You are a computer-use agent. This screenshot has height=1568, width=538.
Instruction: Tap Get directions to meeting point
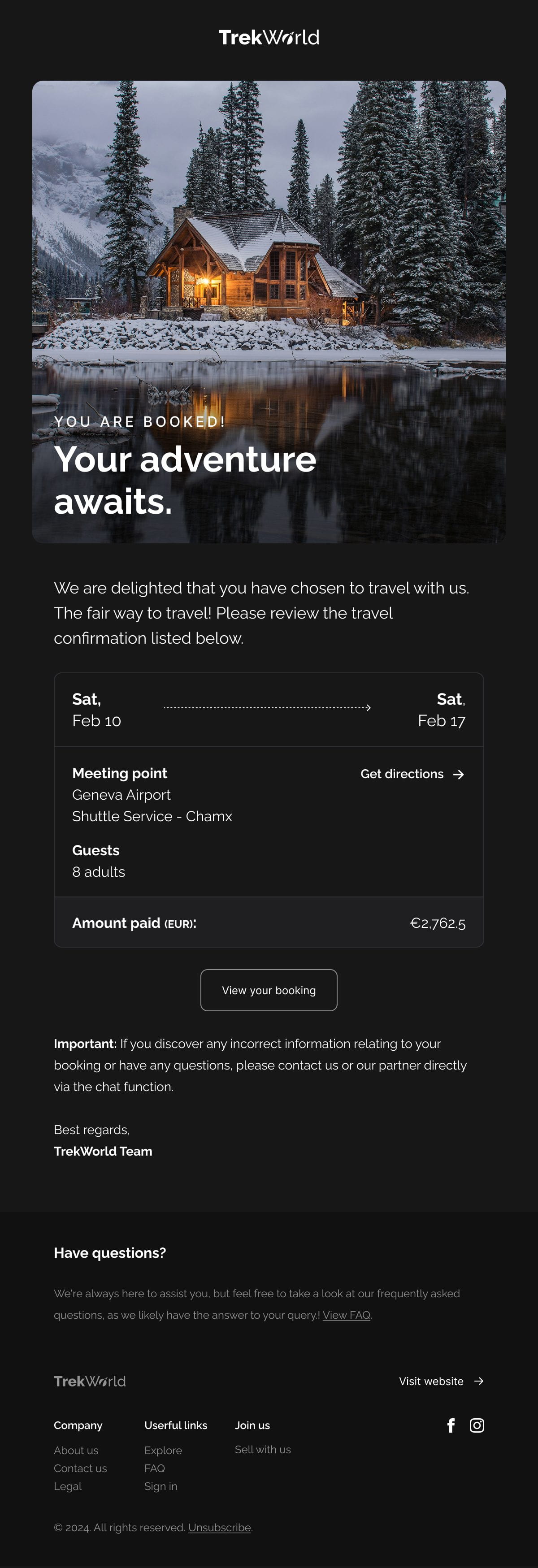(x=412, y=774)
